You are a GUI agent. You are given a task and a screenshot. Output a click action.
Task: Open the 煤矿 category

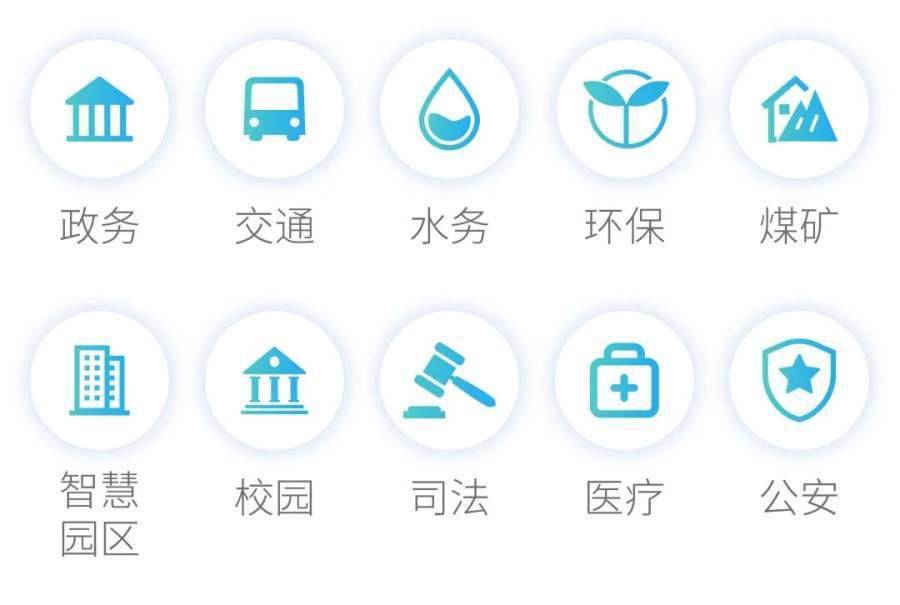(799, 109)
